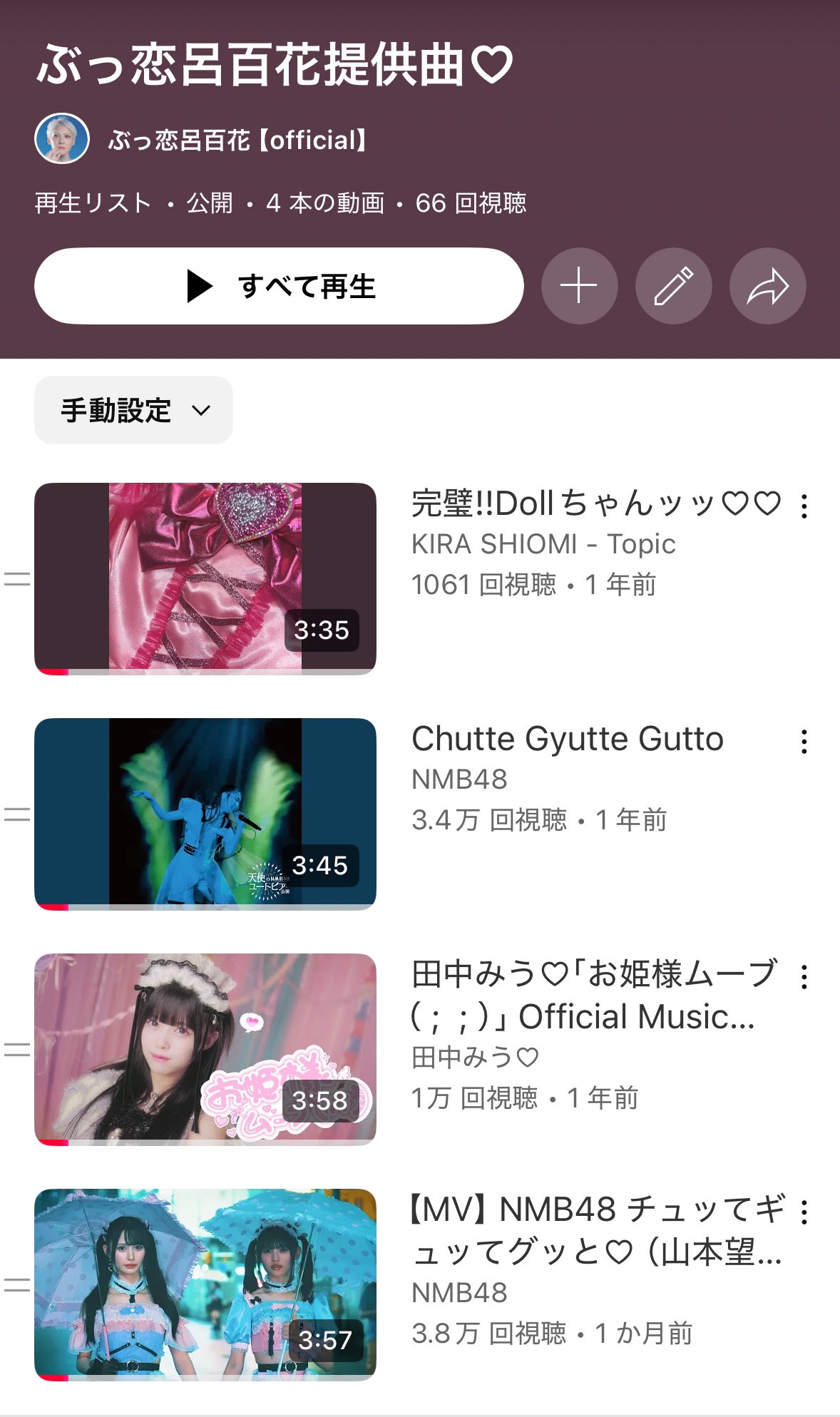Open the ぶっ恋呂百花【official】 channel
Screen dimensions: 840x1417
point(237,140)
